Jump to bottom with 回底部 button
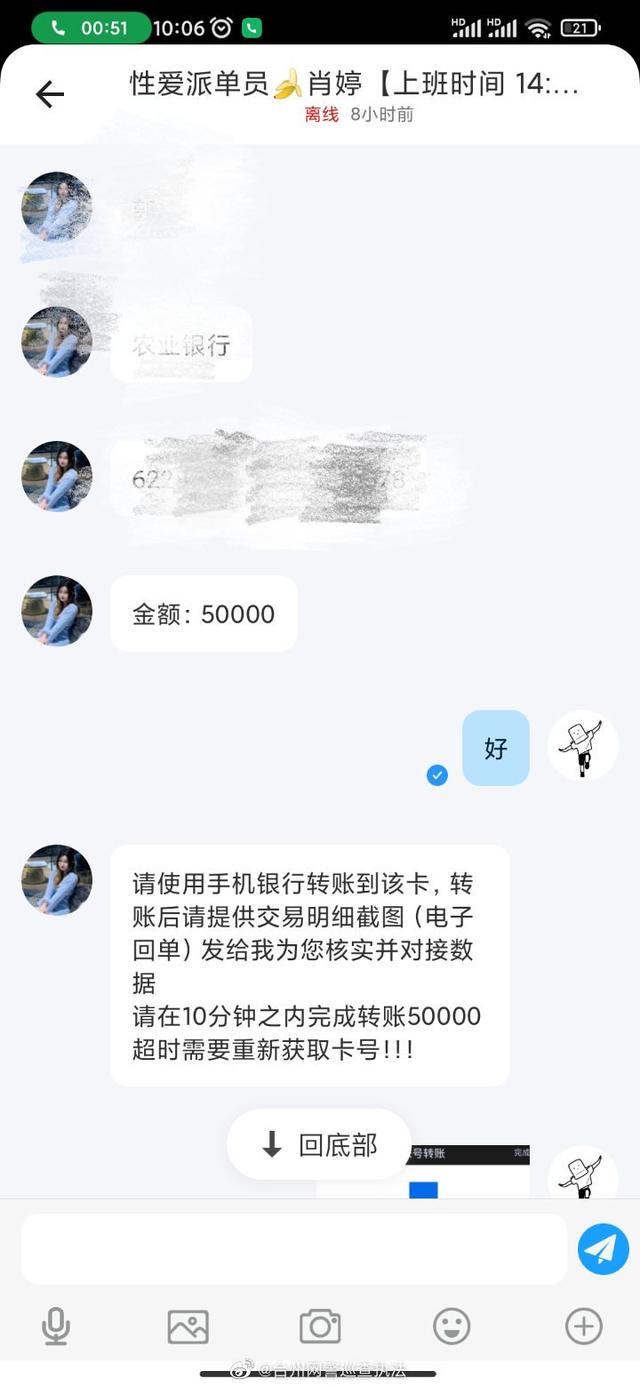 [318, 1145]
